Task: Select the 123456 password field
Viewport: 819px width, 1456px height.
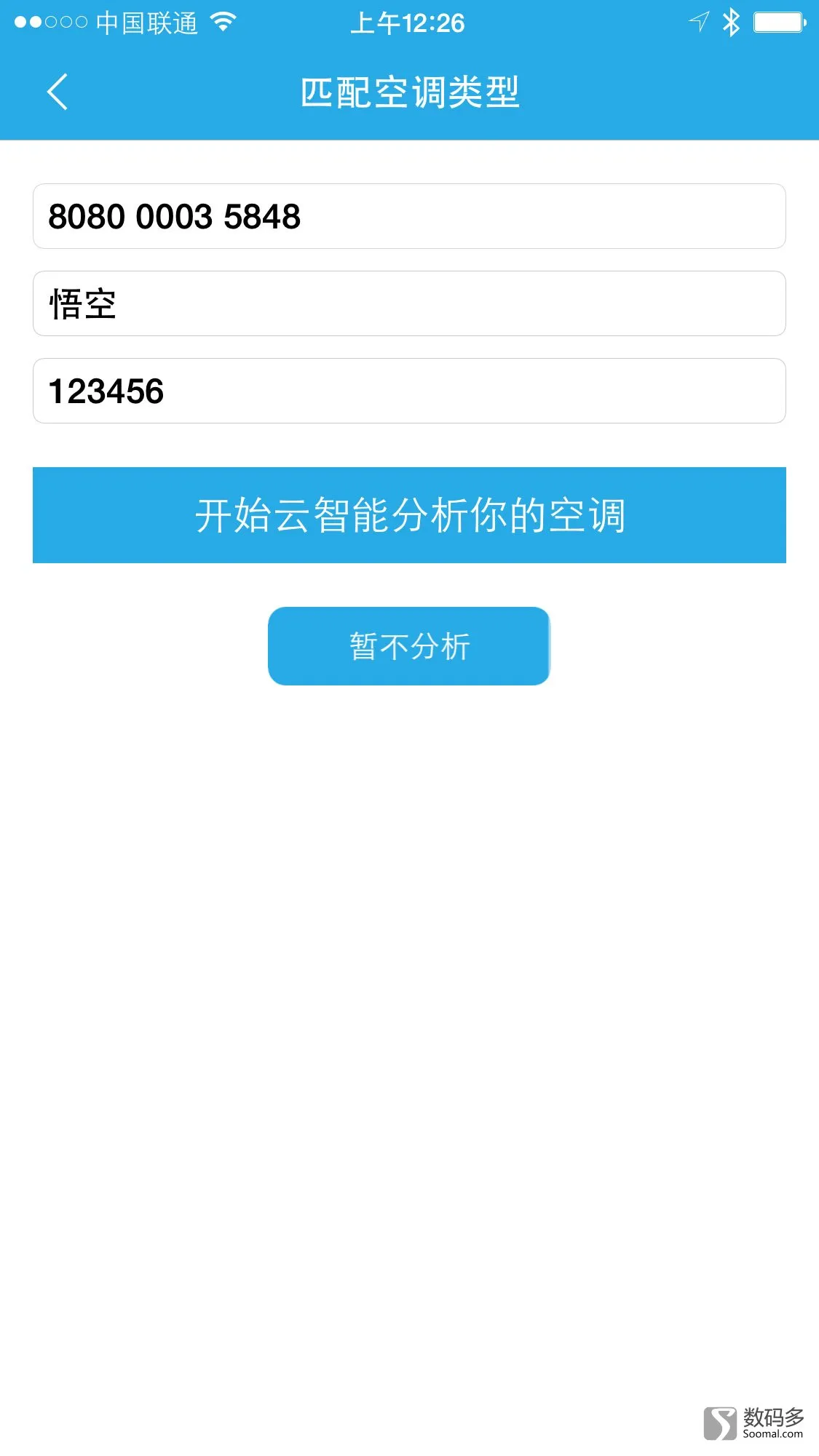Action: (x=409, y=391)
